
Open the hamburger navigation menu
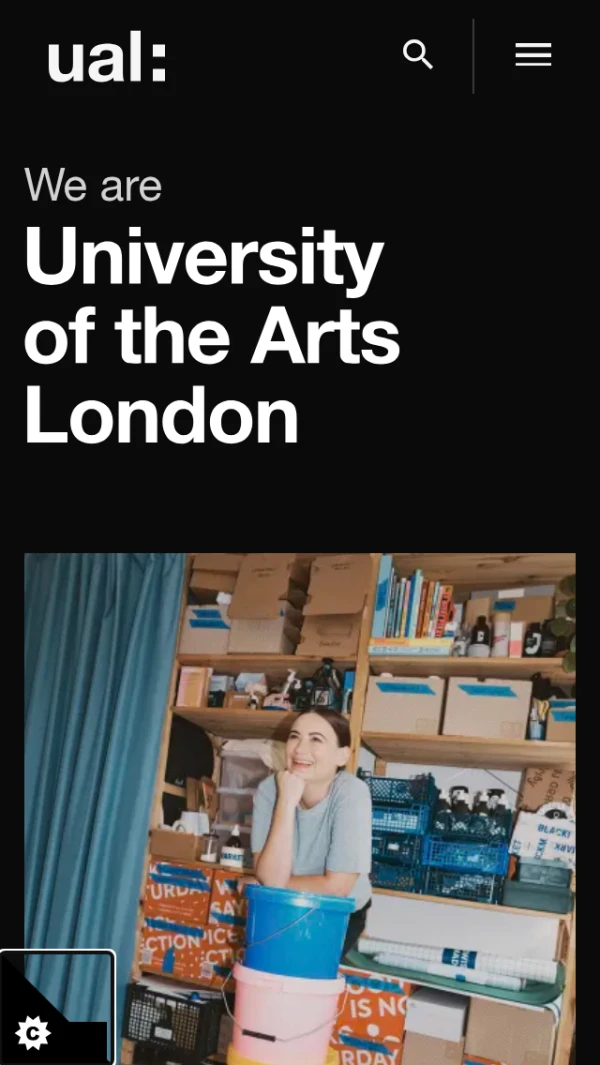pyautogui.click(x=533, y=55)
